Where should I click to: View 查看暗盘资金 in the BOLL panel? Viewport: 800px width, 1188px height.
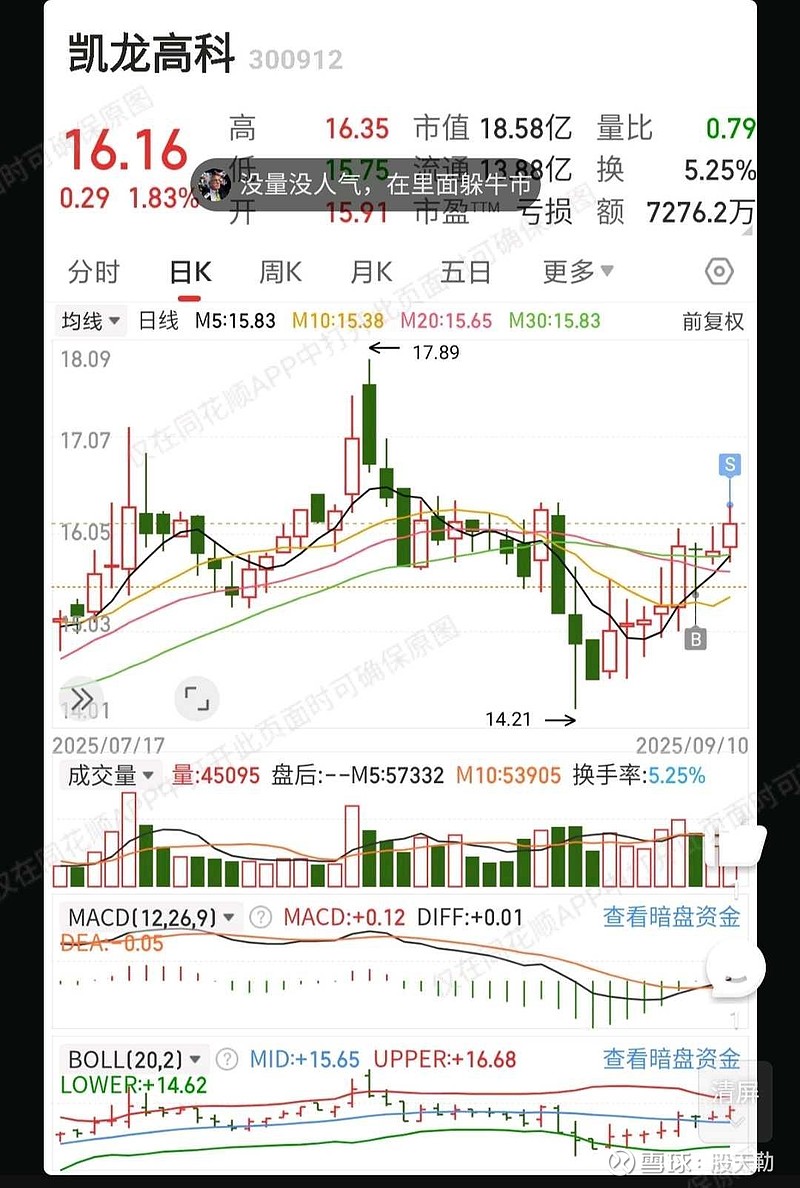pos(671,1059)
